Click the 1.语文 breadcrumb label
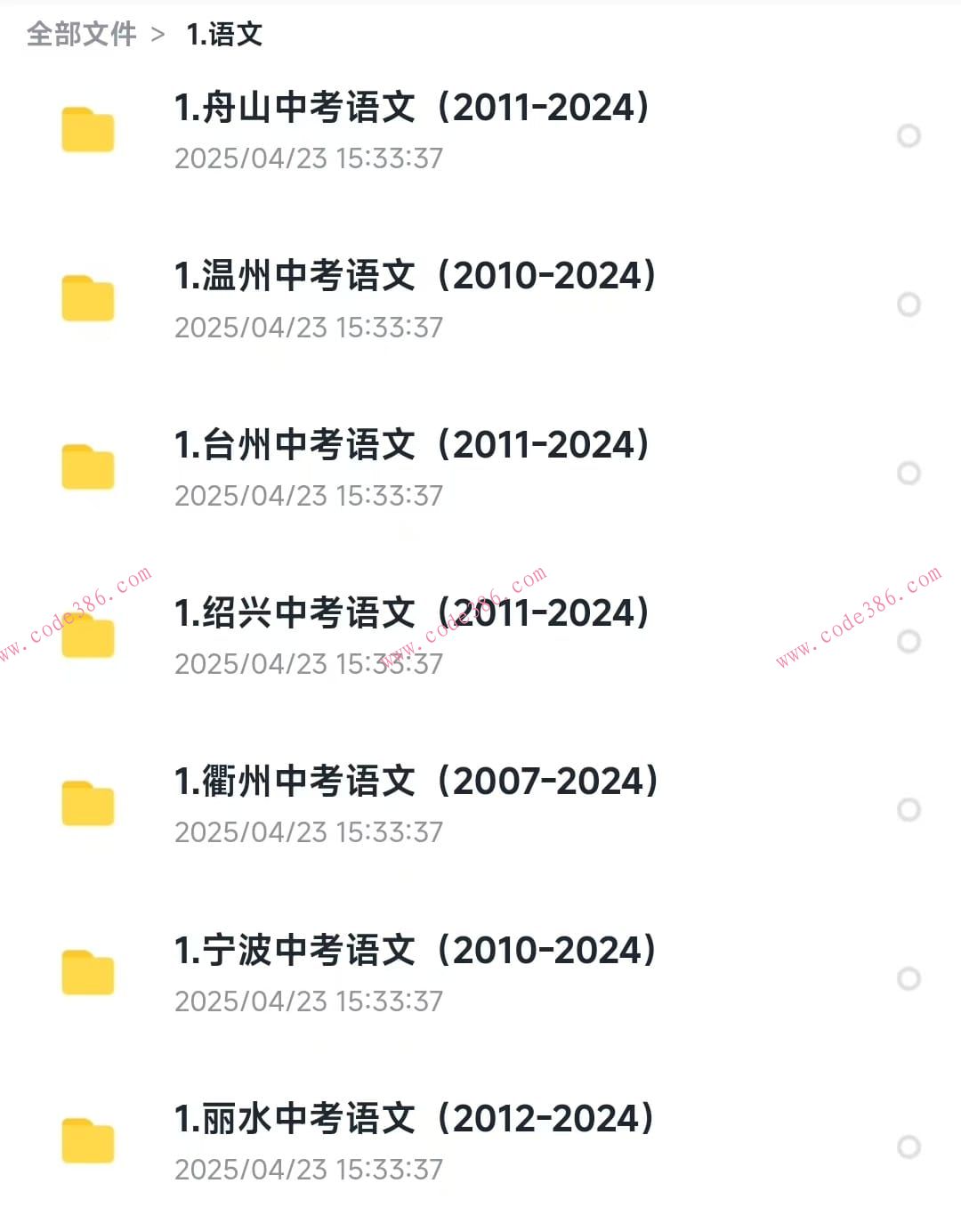Viewport: 961px width, 1232px height. click(225, 36)
